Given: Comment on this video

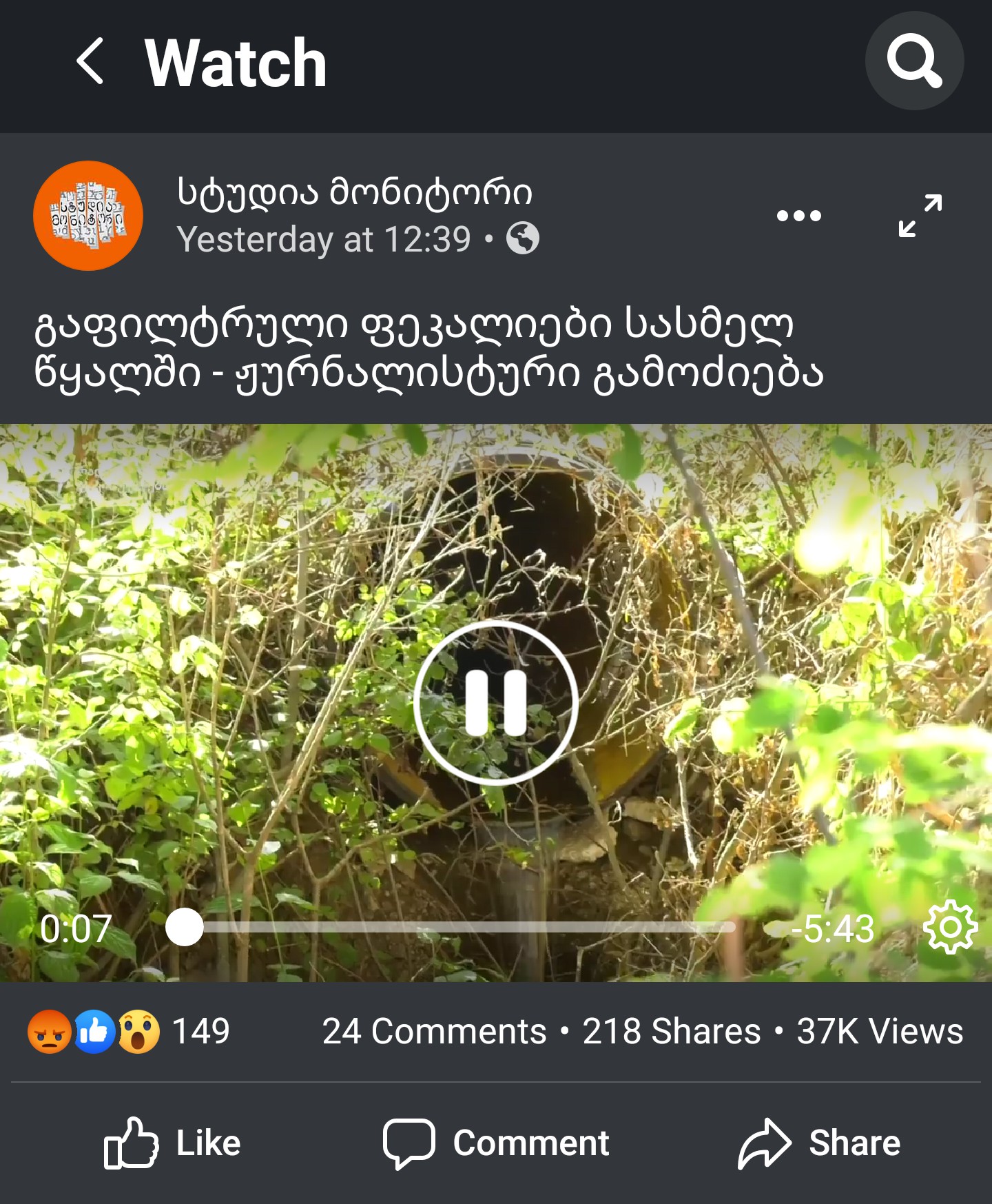Looking at the screenshot, I should pos(496,1143).
